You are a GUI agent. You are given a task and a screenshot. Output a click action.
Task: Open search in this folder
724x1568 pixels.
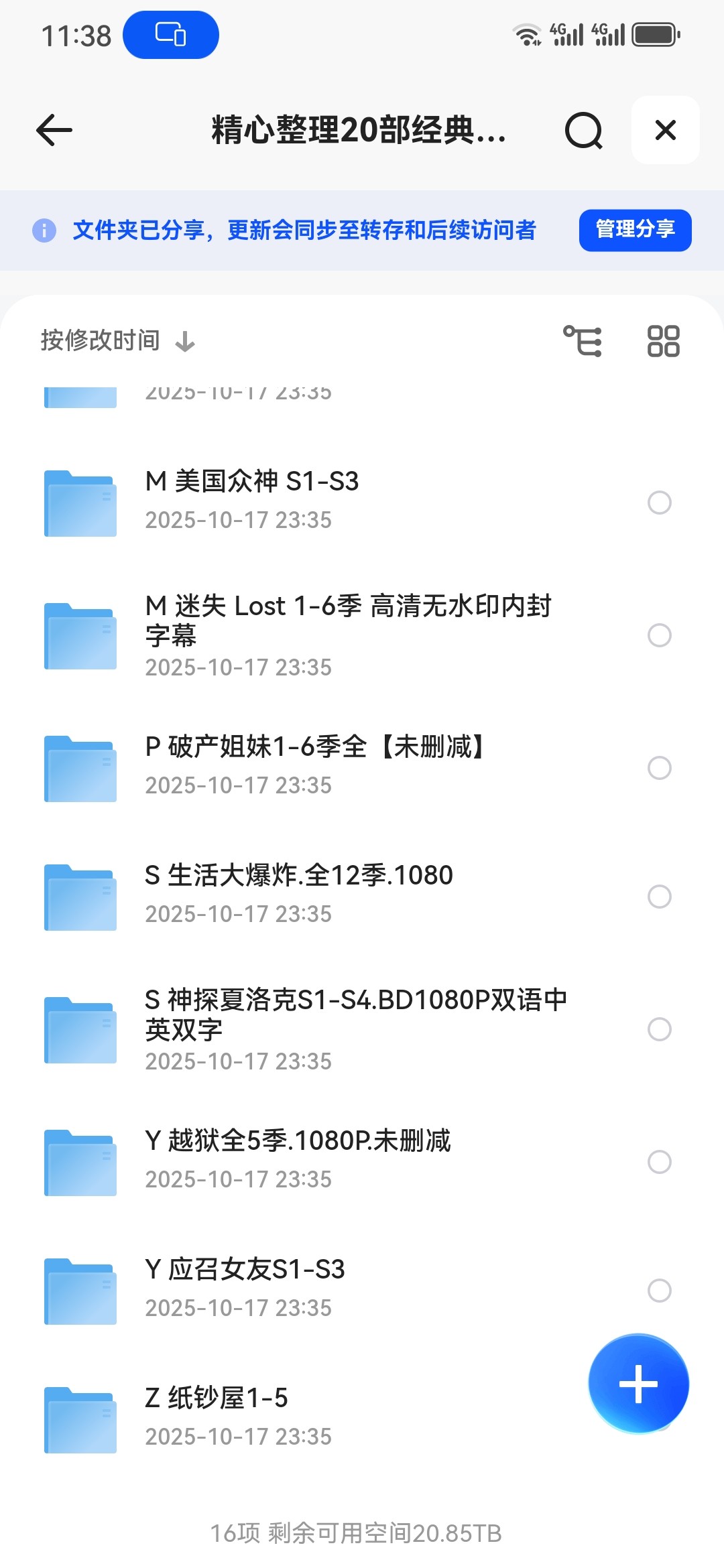point(583,130)
